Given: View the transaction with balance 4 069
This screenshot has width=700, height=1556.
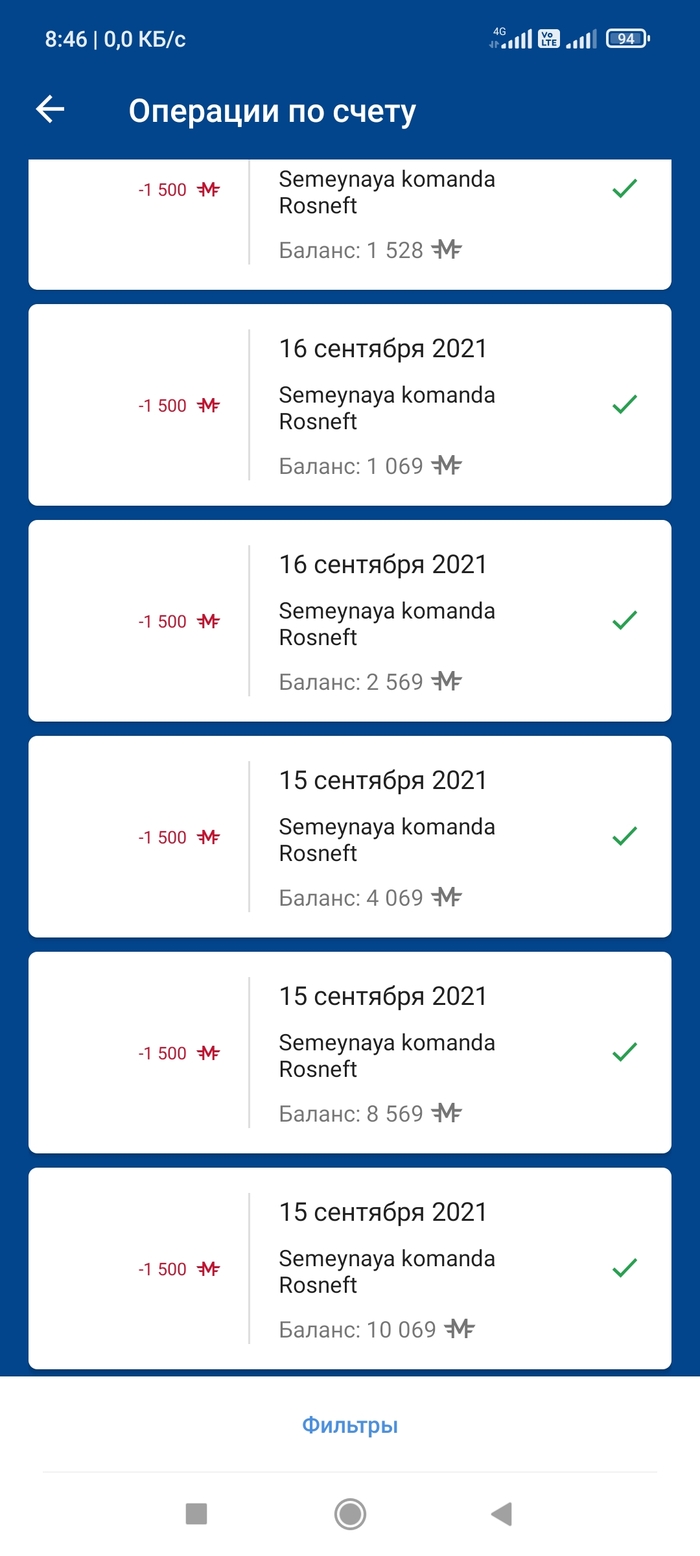Looking at the screenshot, I should (x=349, y=837).
